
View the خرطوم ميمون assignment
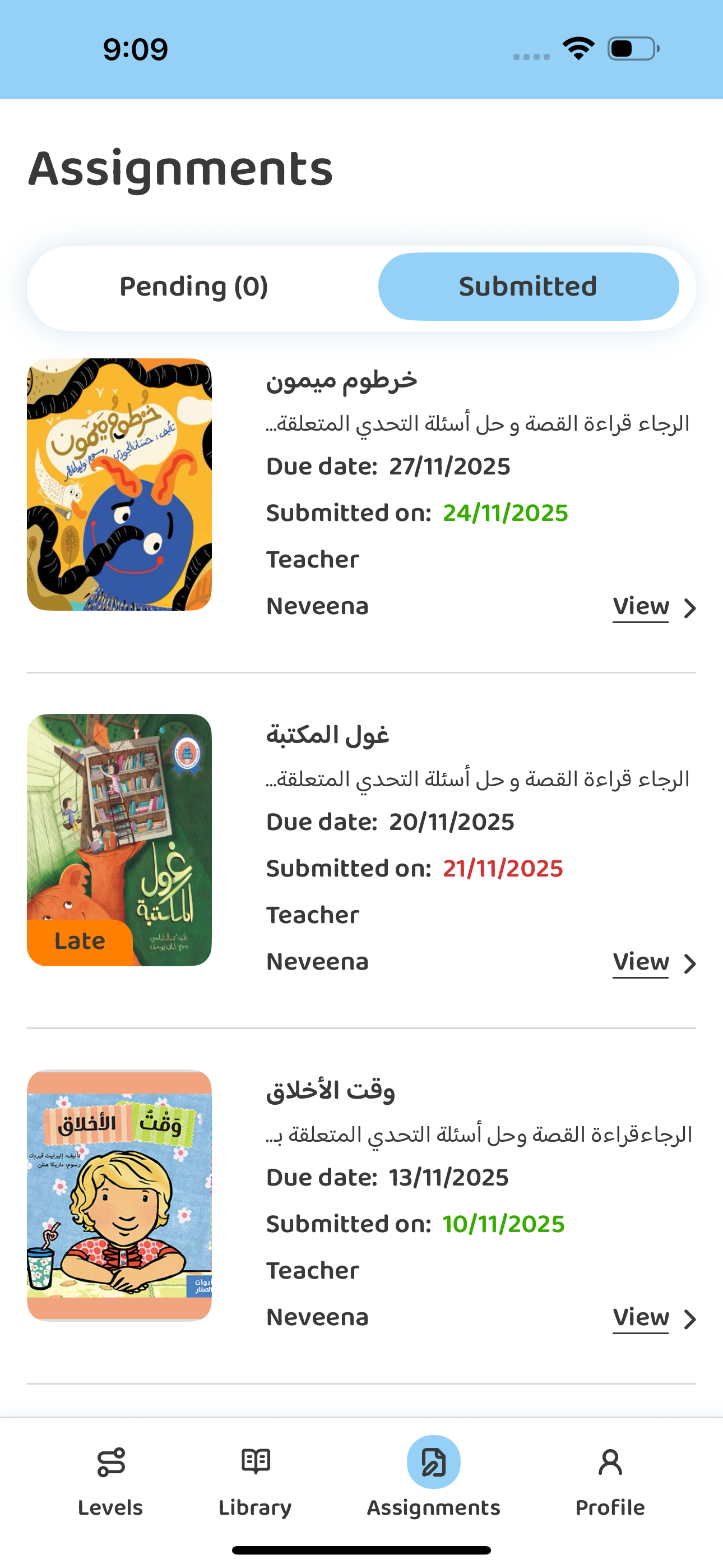pyautogui.click(x=652, y=607)
